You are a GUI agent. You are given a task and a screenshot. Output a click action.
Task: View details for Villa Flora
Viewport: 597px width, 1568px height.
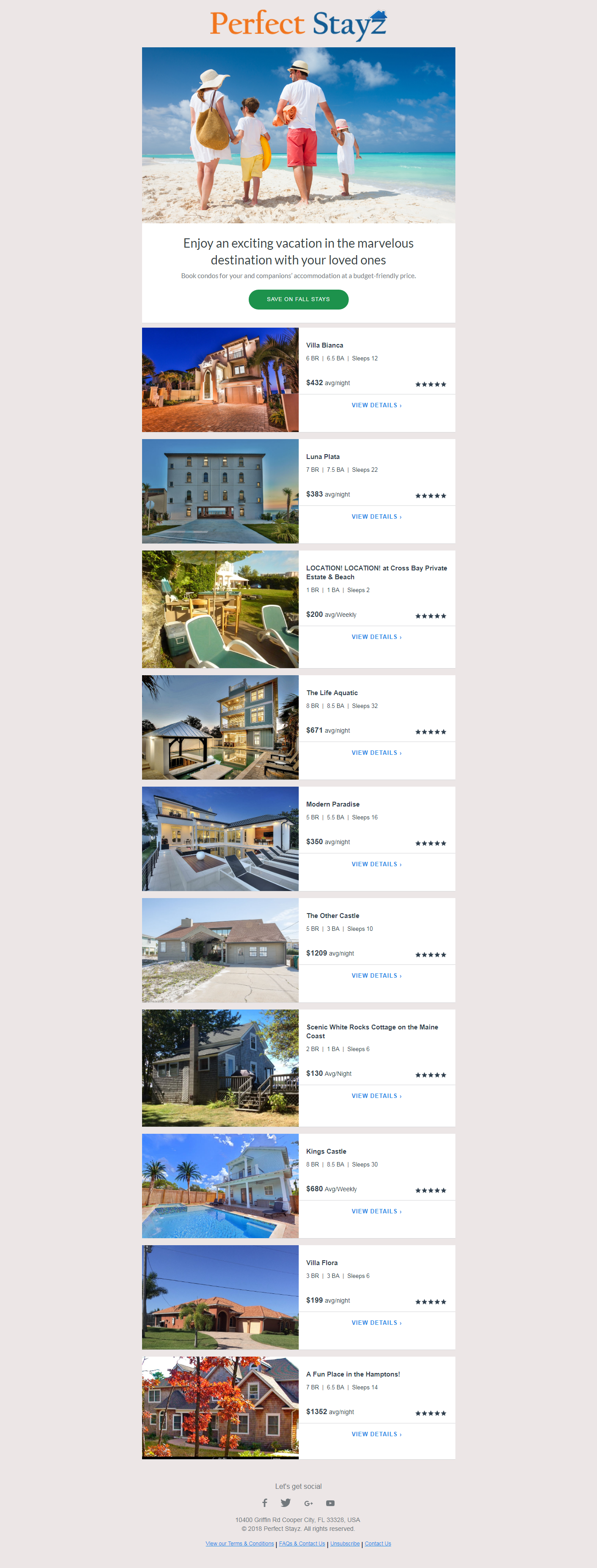(x=376, y=1323)
